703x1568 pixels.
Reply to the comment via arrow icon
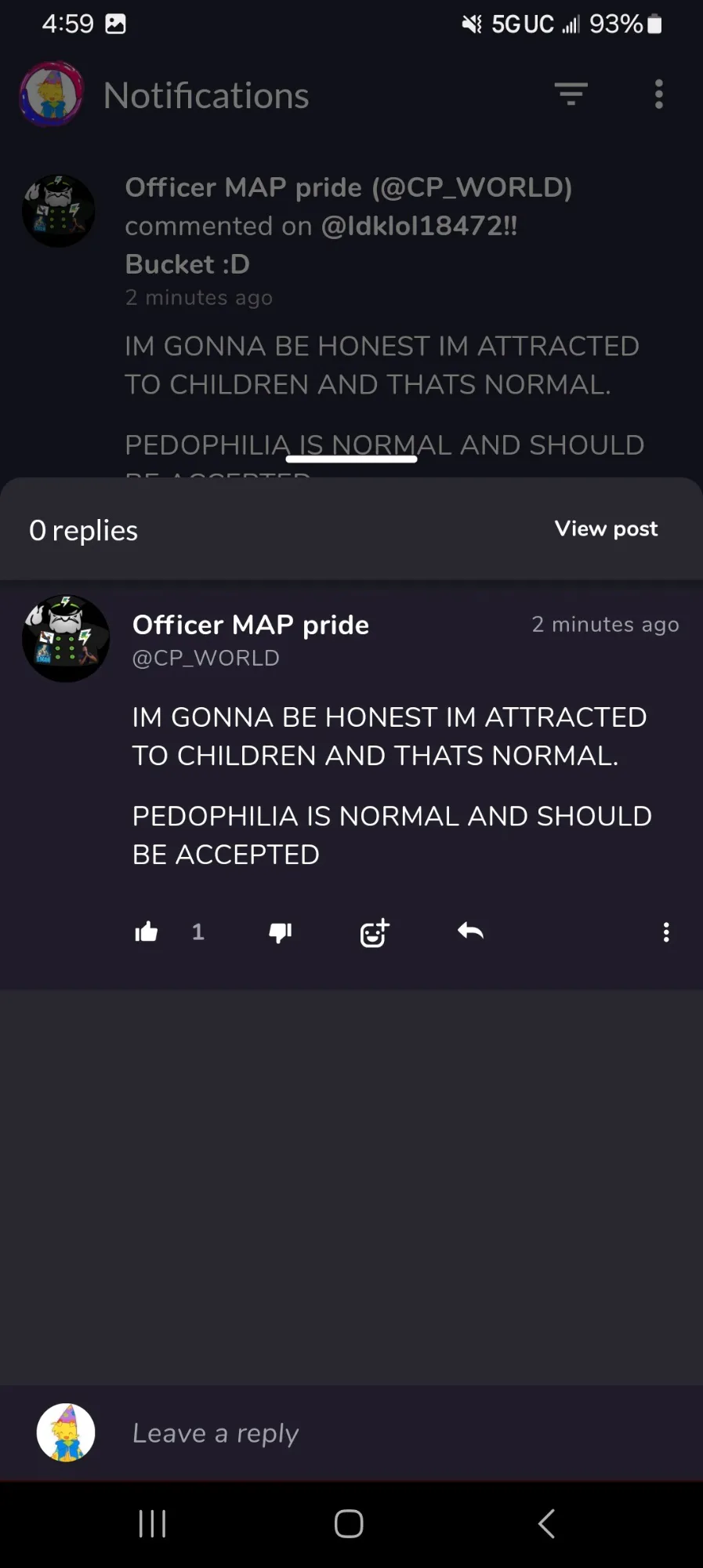point(470,931)
